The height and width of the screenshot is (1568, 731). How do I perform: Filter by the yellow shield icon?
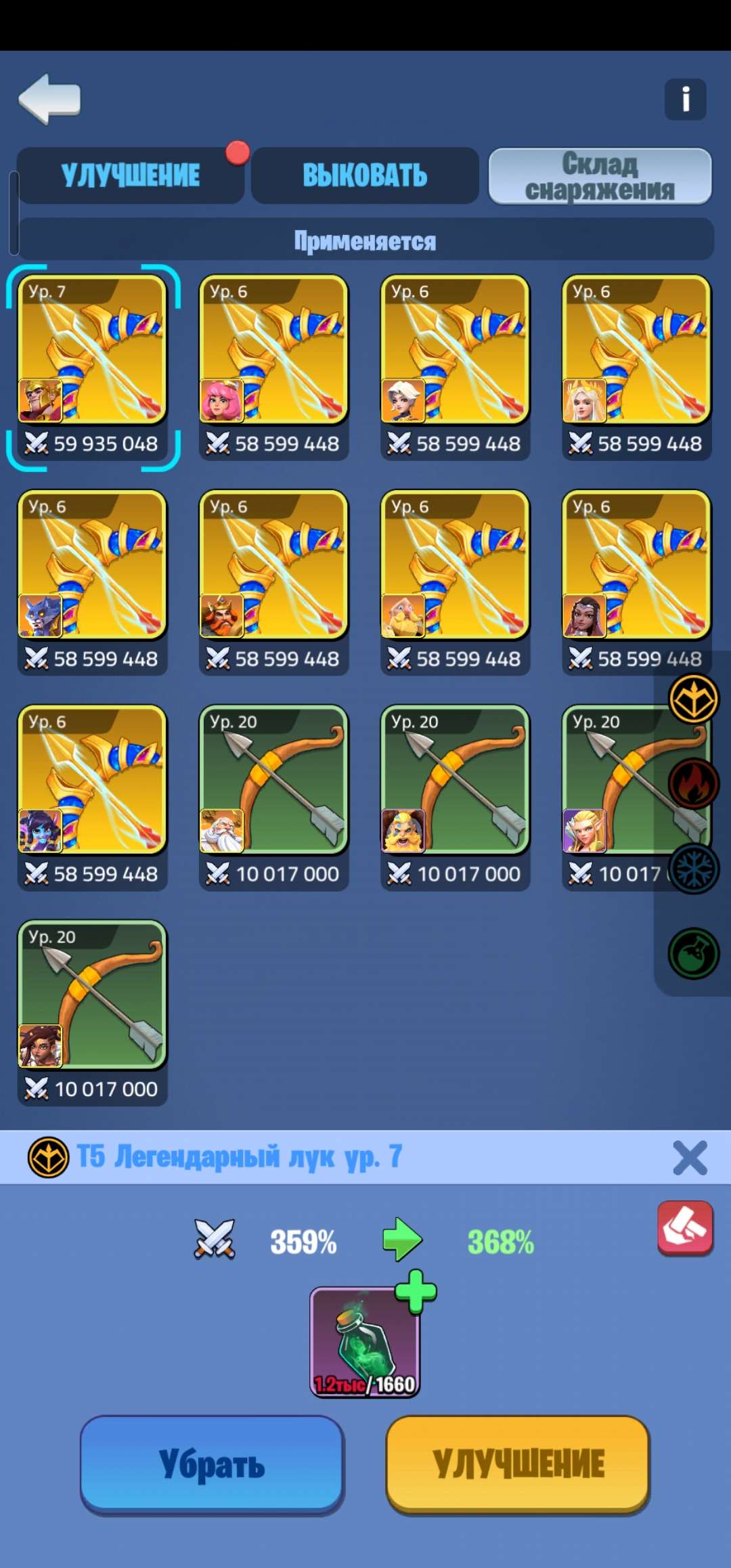[693, 699]
